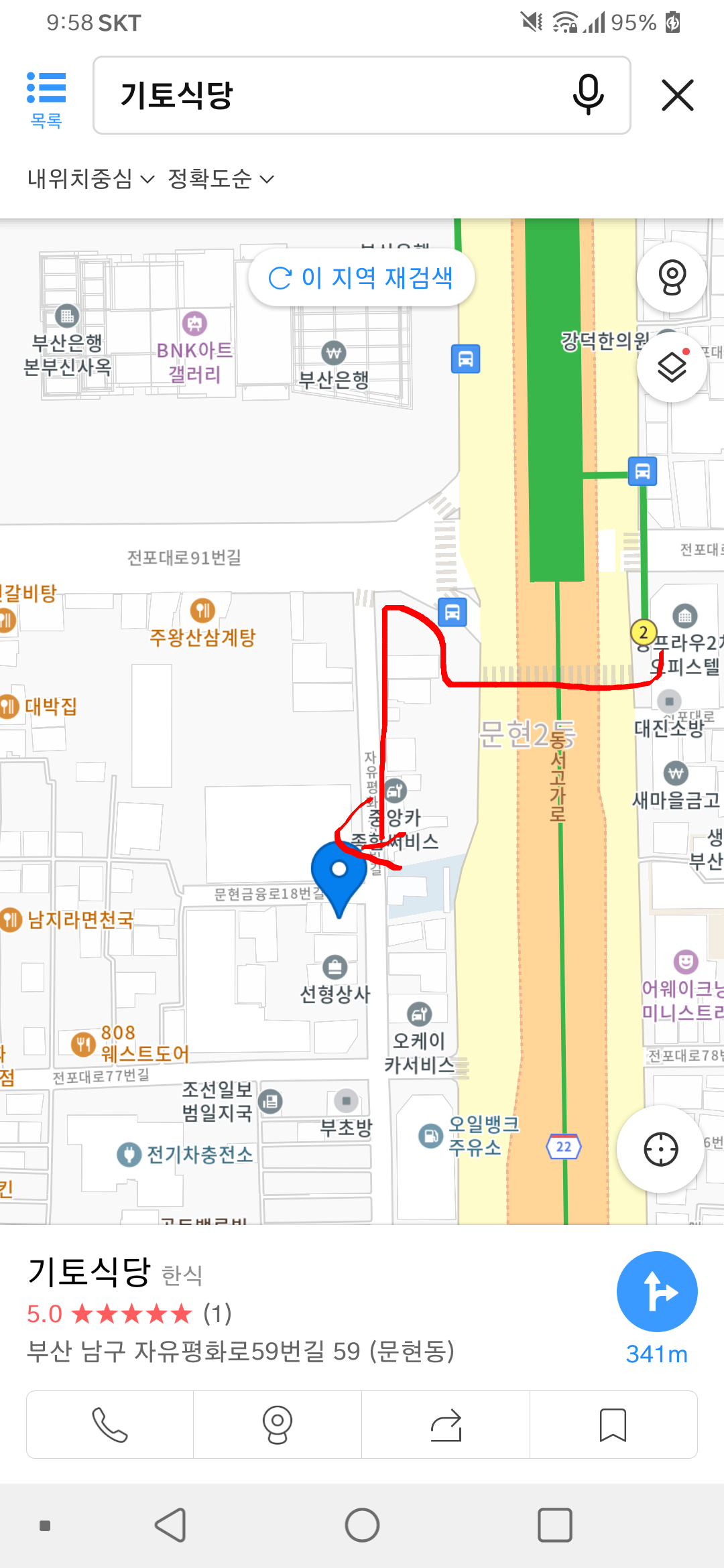Share the 기토식당 place

pyautogui.click(x=446, y=1425)
